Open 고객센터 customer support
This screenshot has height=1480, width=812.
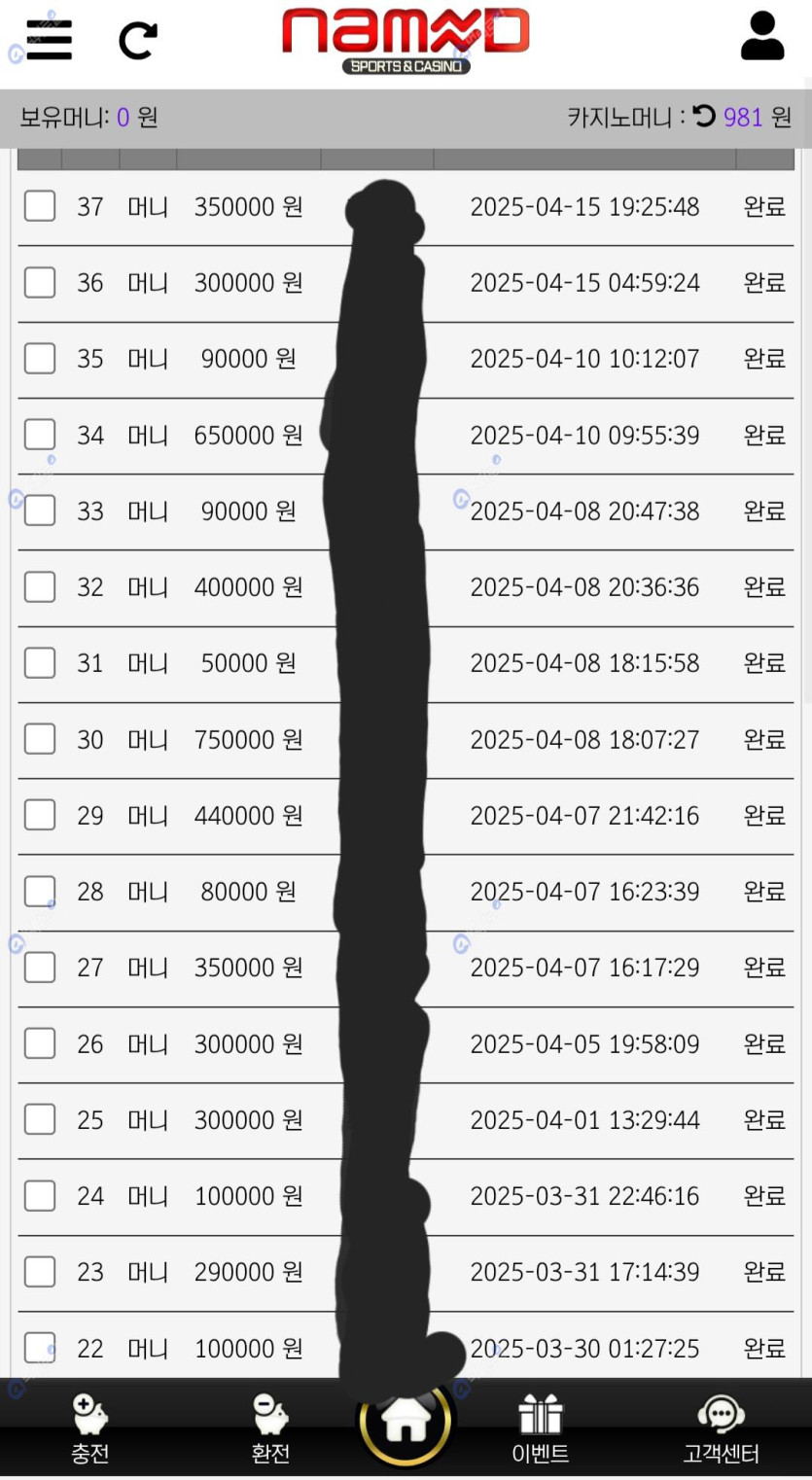tap(721, 1429)
